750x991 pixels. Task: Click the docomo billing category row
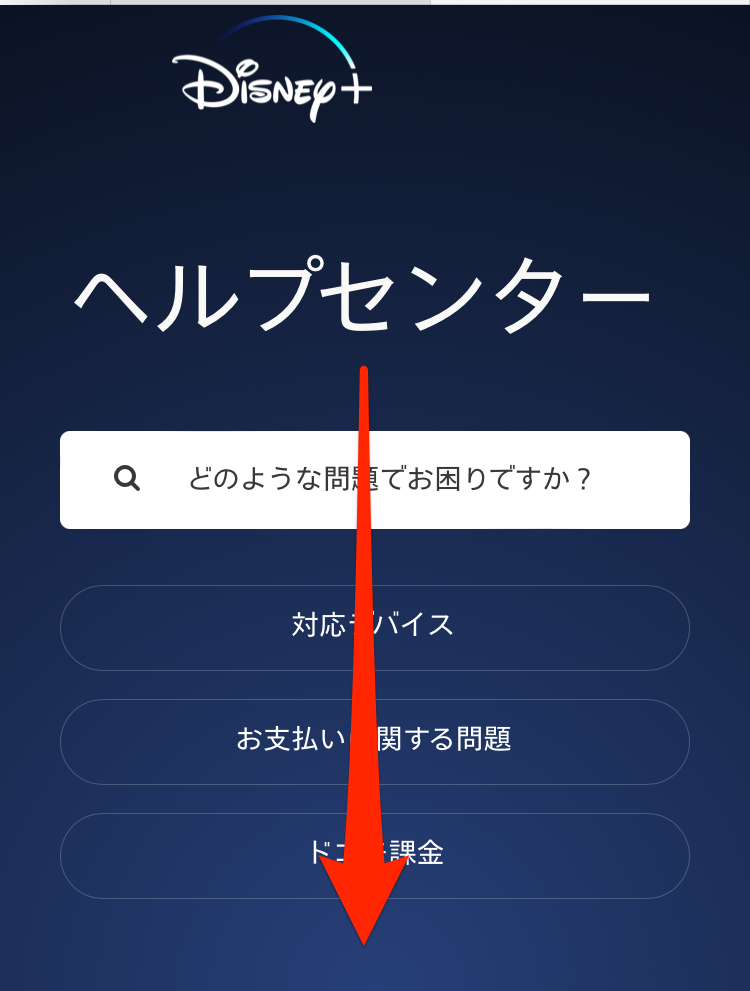tap(374, 855)
